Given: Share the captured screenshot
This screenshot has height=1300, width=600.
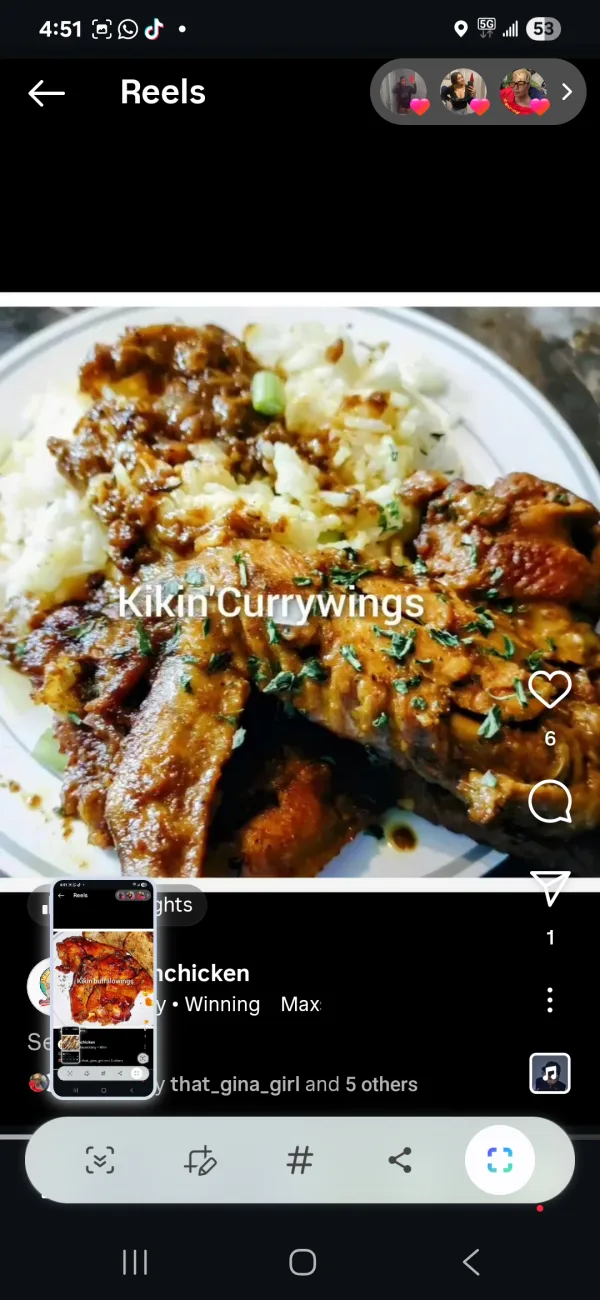Looking at the screenshot, I should point(400,1160).
